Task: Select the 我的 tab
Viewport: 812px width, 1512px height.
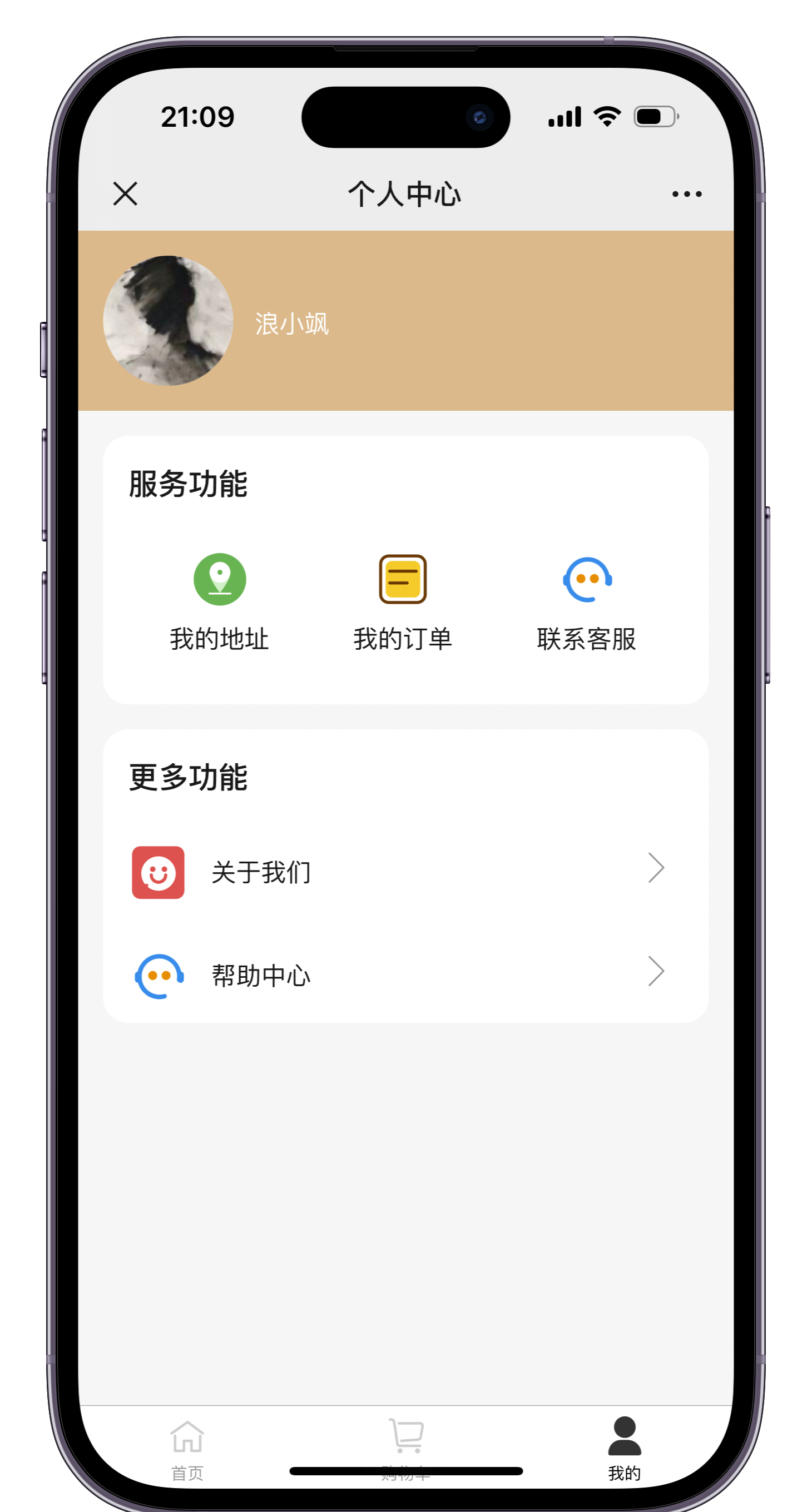Action: [x=624, y=1450]
